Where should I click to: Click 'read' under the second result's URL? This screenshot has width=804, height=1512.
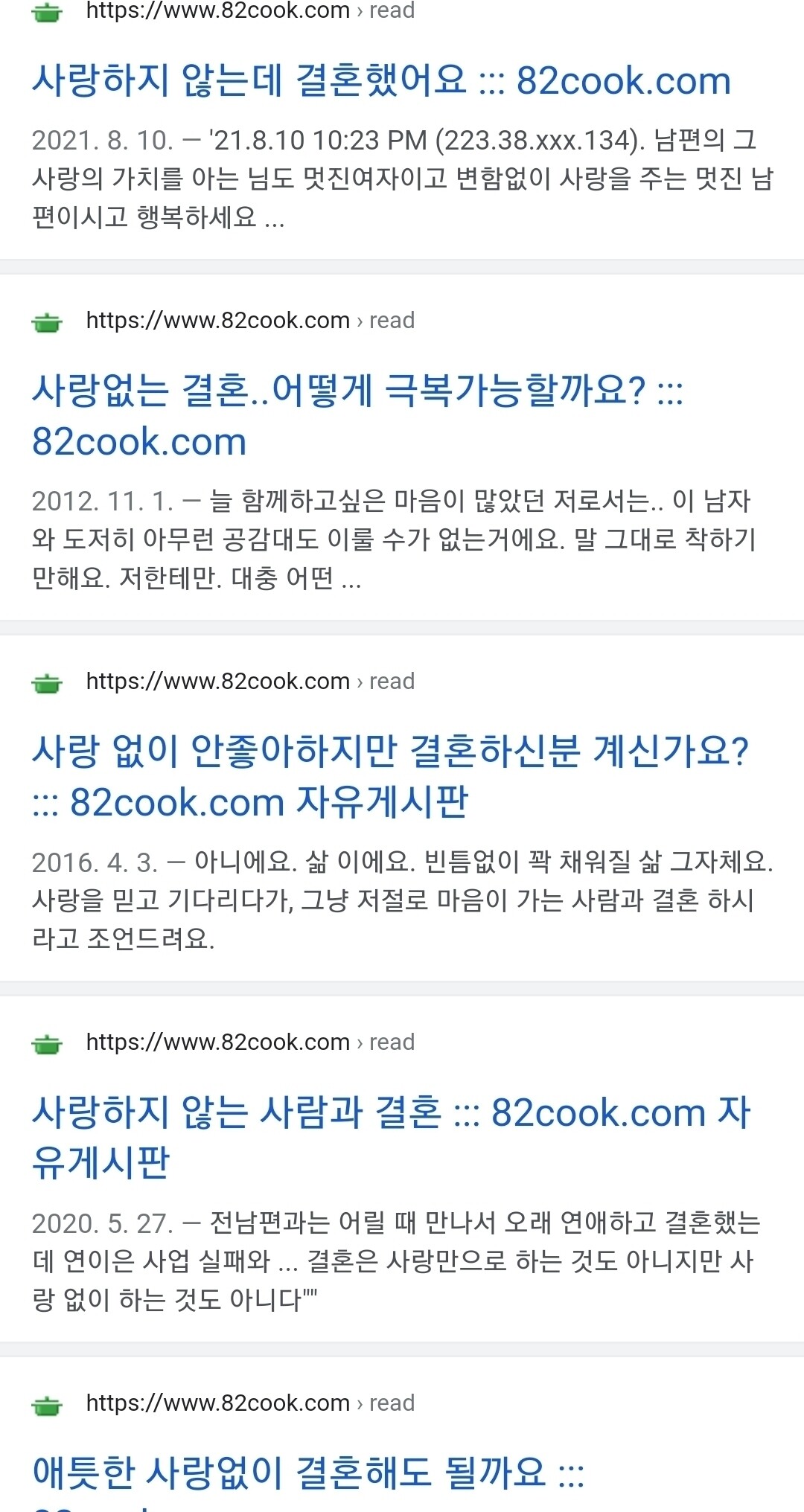(x=393, y=320)
